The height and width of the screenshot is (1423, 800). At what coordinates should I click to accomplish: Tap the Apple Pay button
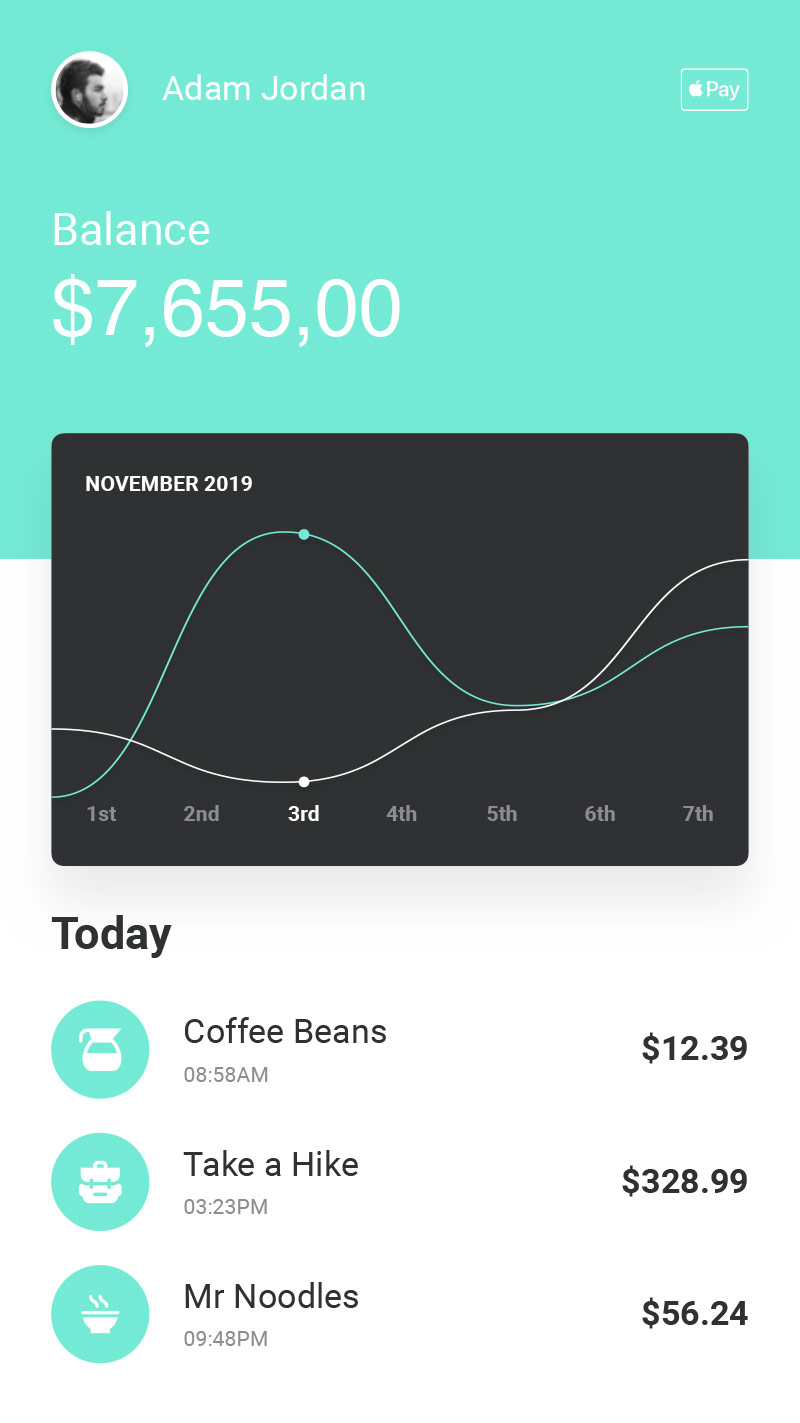point(714,90)
